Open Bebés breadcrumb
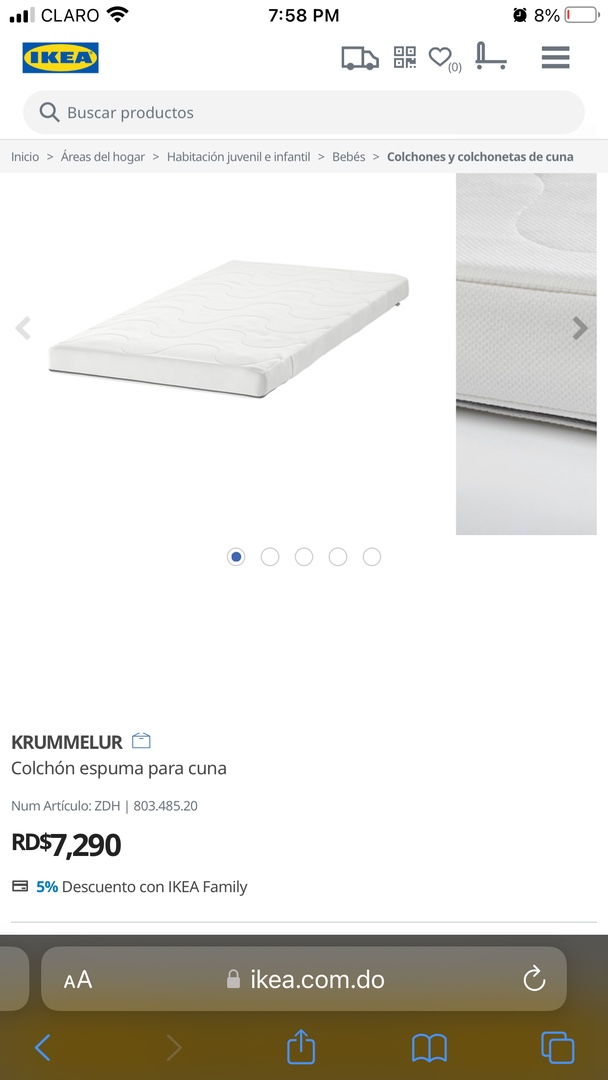 pyautogui.click(x=349, y=157)
